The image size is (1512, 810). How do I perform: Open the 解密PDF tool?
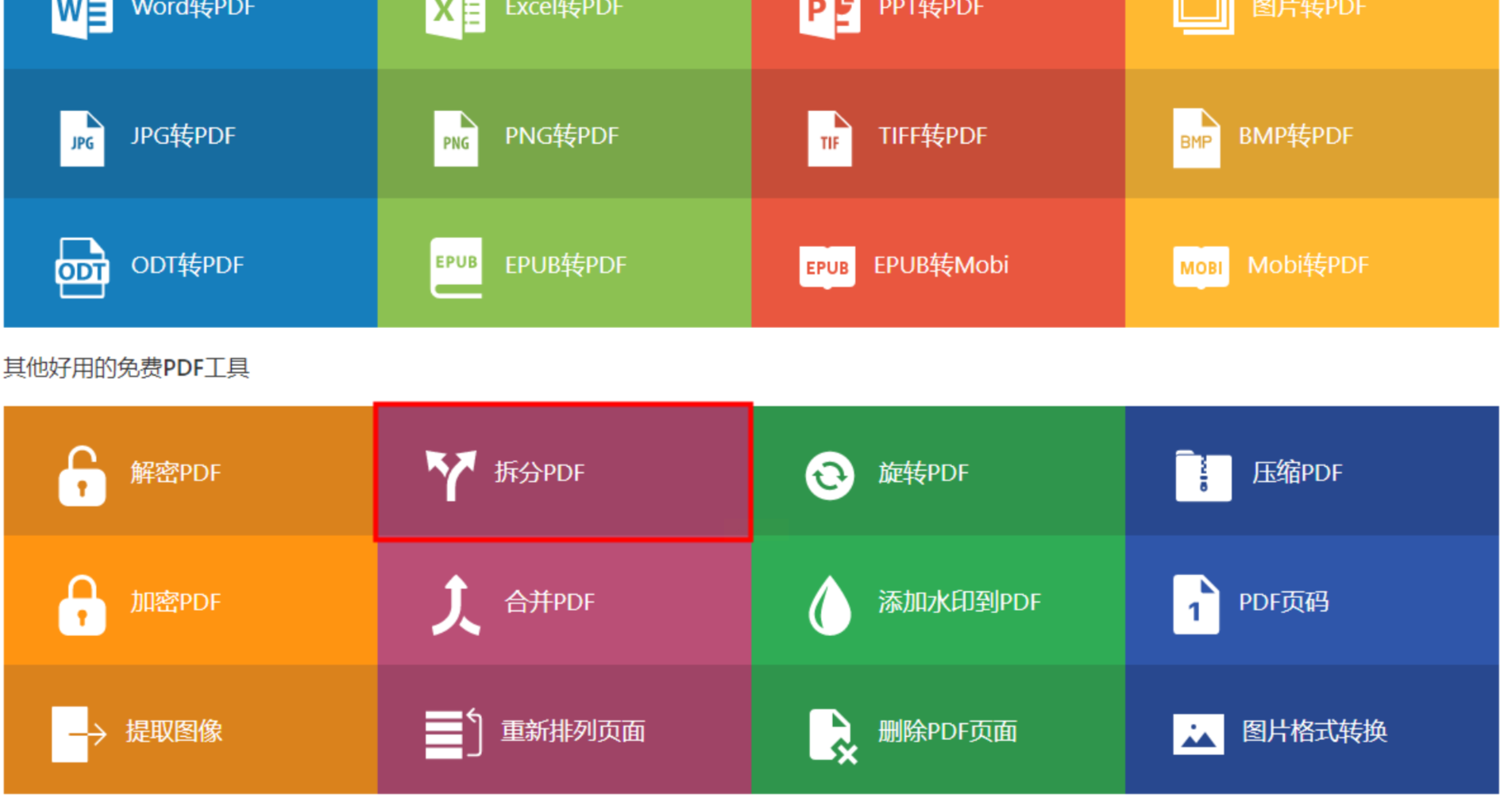(x=189, y=472)
